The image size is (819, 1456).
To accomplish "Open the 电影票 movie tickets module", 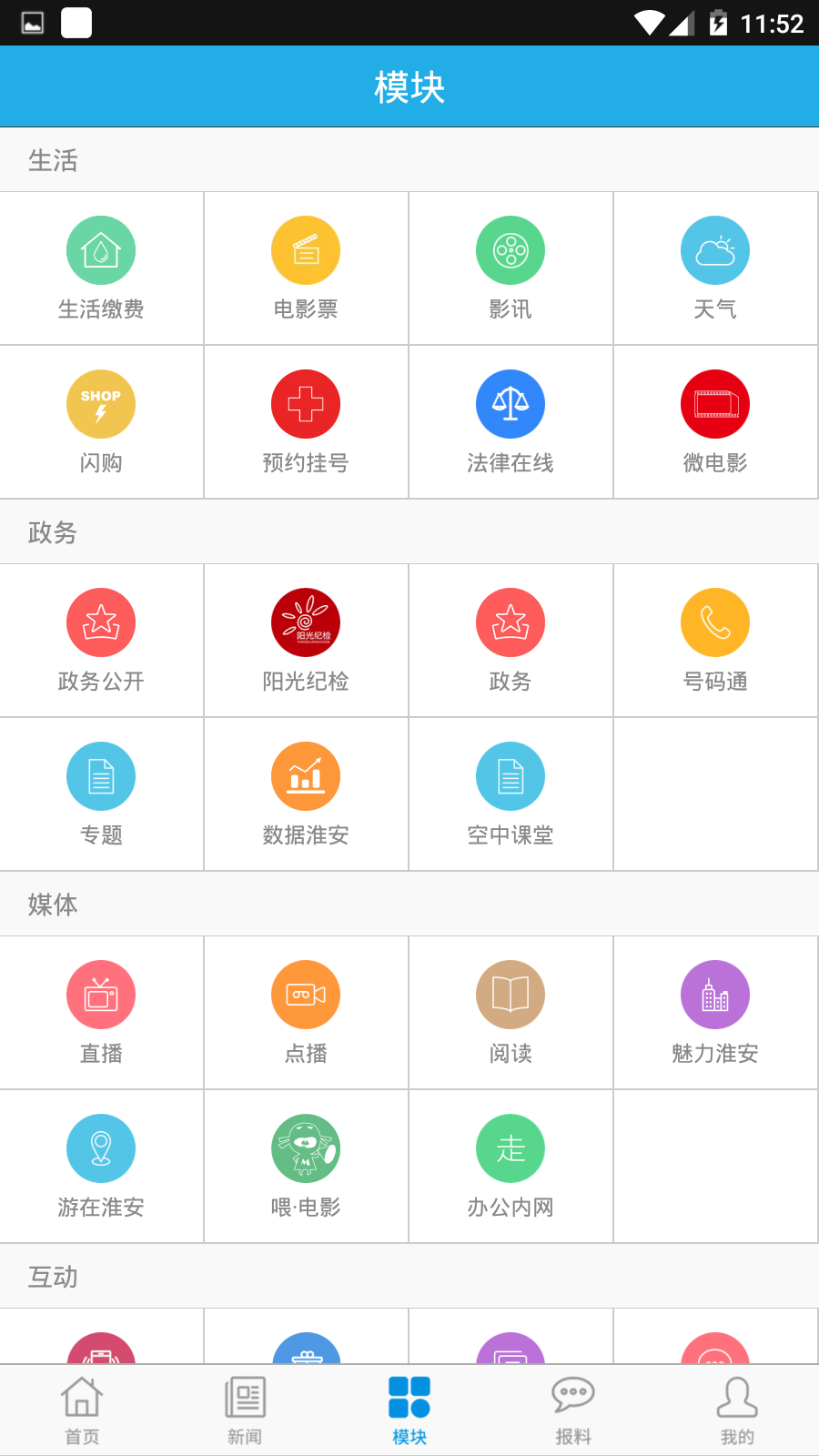I will click(306, 268).
